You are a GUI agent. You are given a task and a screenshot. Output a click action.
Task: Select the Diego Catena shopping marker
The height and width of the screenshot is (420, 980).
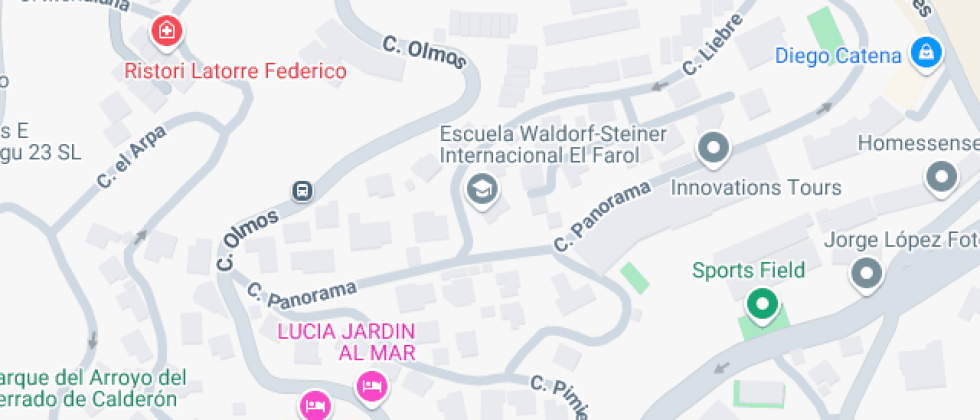tap(927, 54)
